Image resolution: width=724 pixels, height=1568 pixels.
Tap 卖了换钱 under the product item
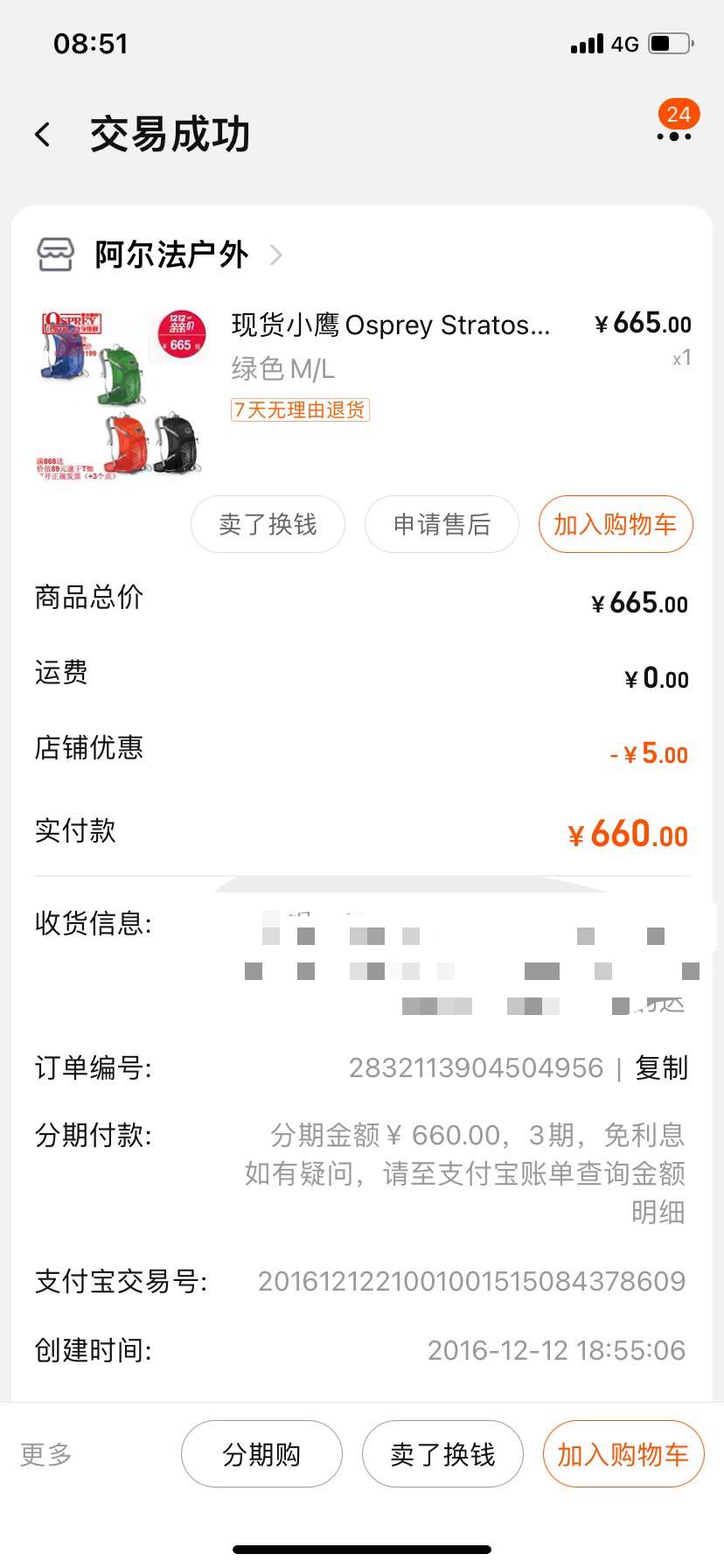click(x=268, y=524)
